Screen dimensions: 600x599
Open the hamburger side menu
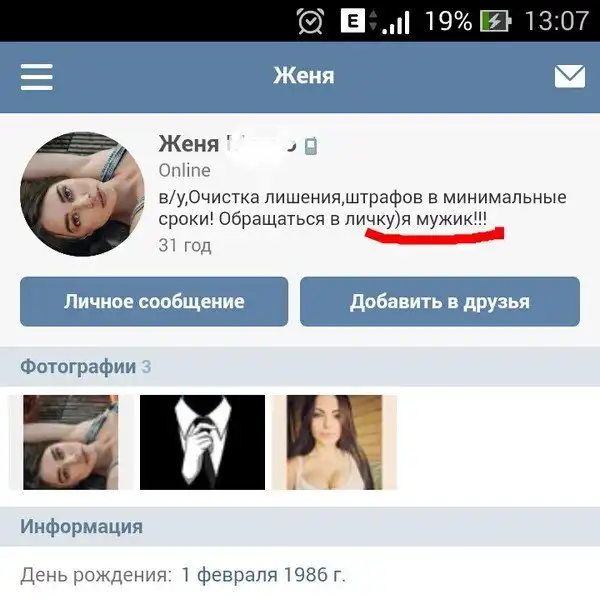pos(36,77)
